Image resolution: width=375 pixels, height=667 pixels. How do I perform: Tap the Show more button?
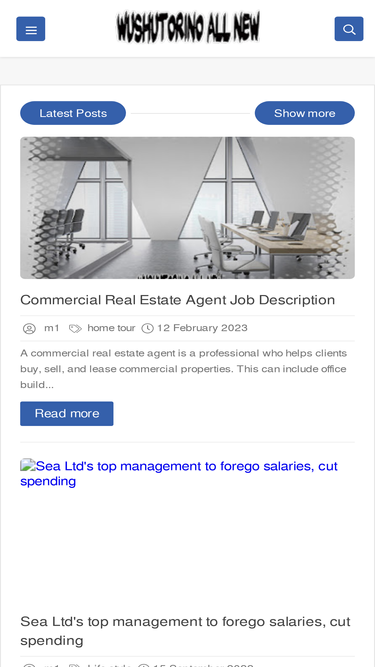tap(304, 113)
